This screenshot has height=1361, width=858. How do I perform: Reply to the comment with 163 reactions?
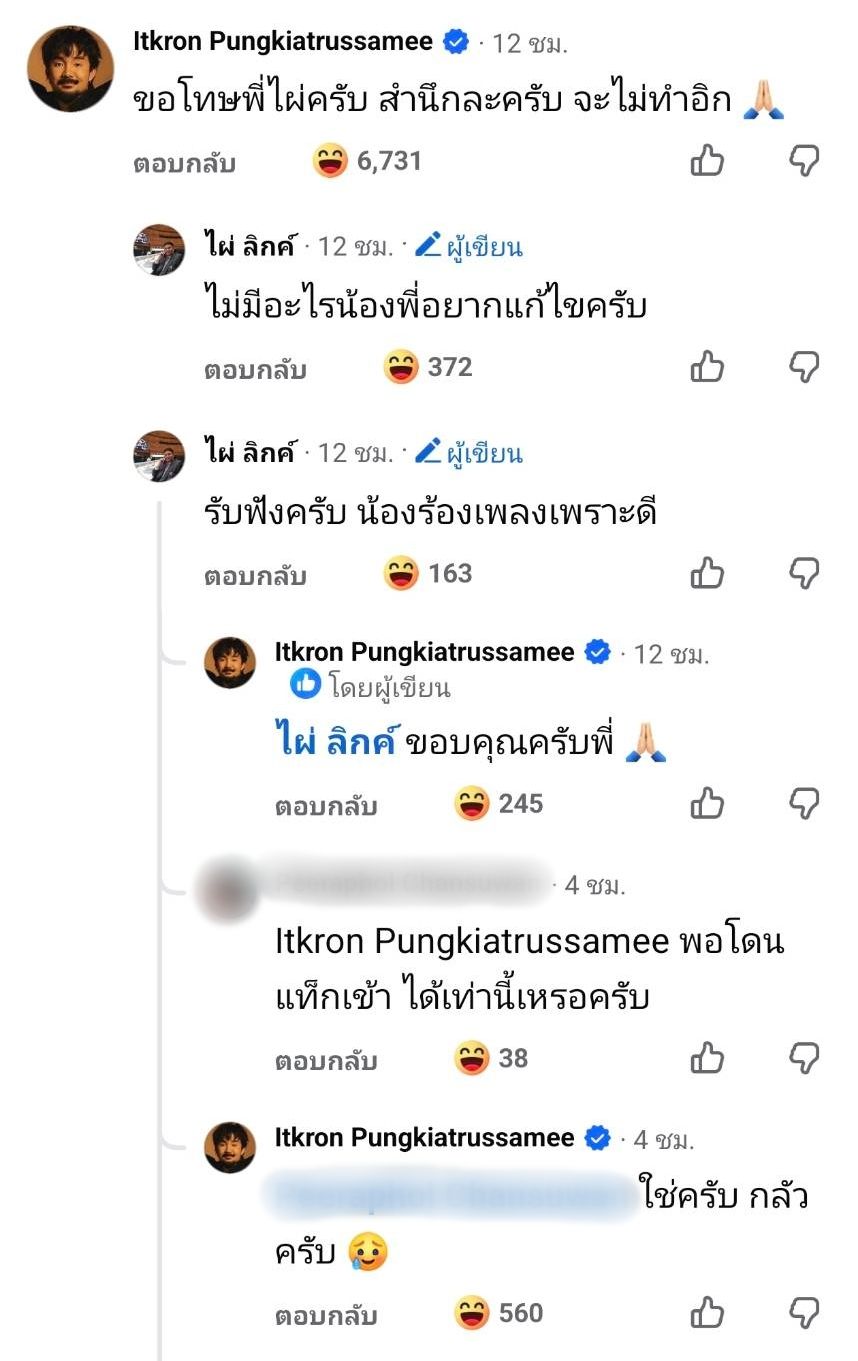tap(255, 575)
